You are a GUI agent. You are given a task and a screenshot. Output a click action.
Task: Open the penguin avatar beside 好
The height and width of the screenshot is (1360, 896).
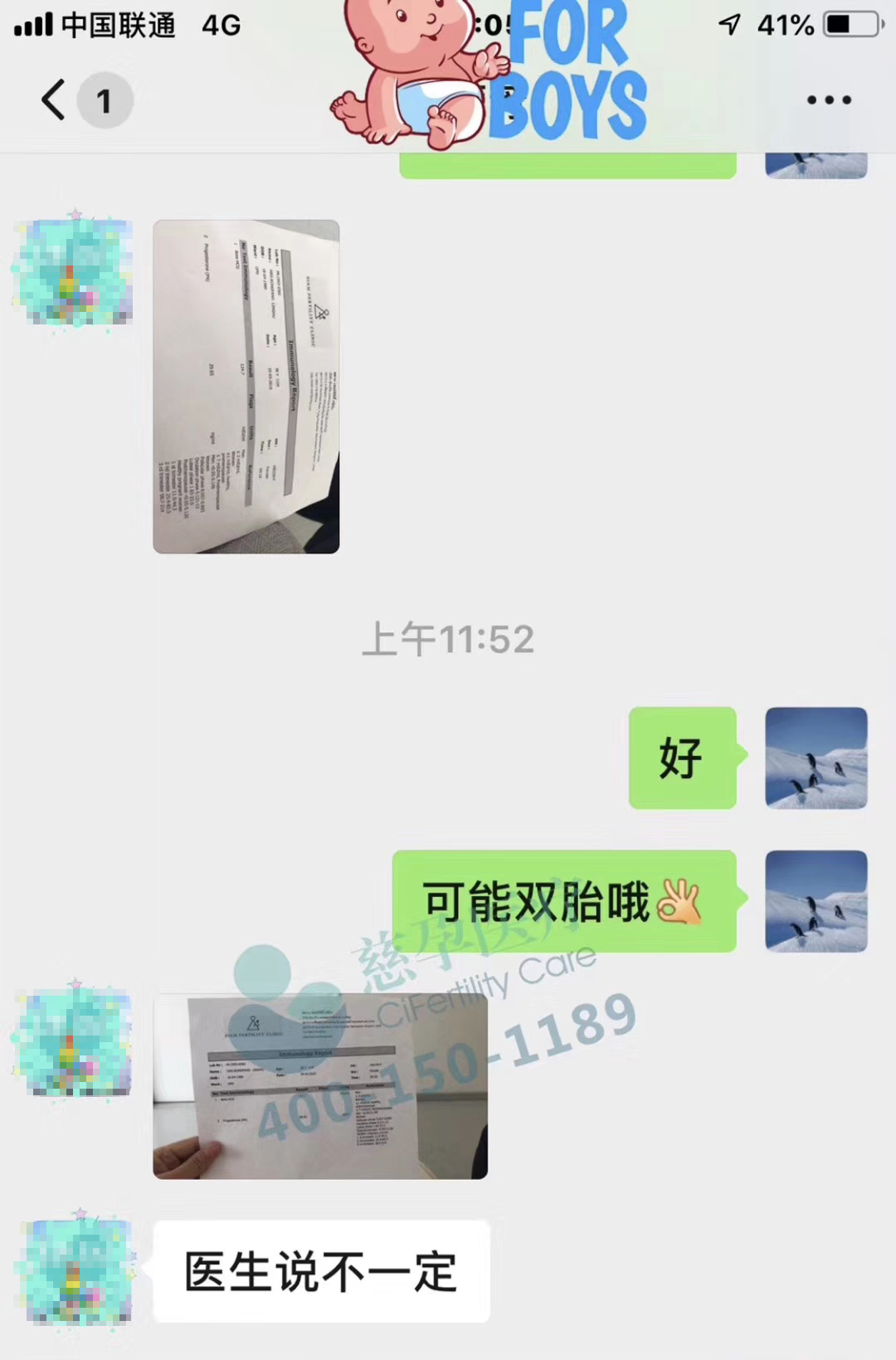pyautogui.click(x=816, y=758)
